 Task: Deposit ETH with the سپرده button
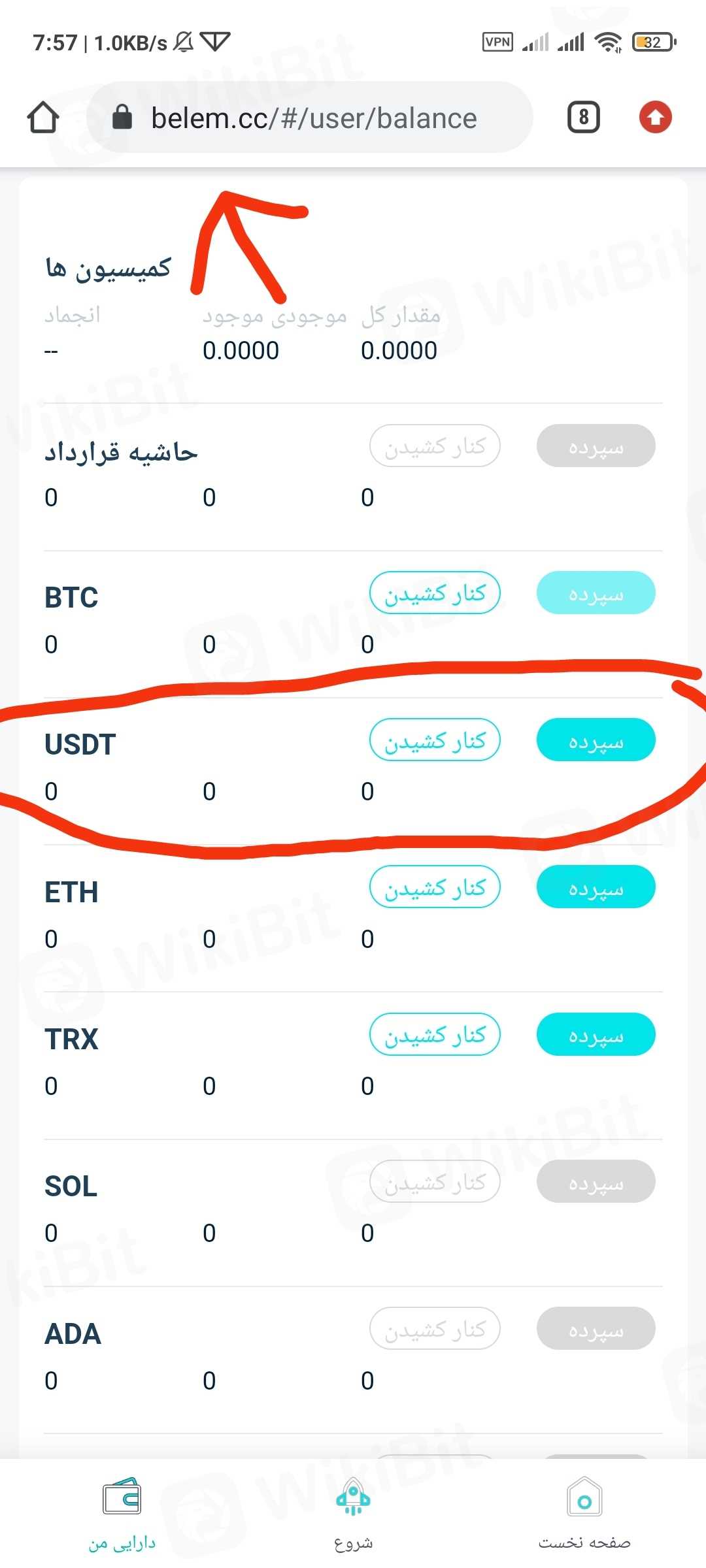[x=596, y=887]
